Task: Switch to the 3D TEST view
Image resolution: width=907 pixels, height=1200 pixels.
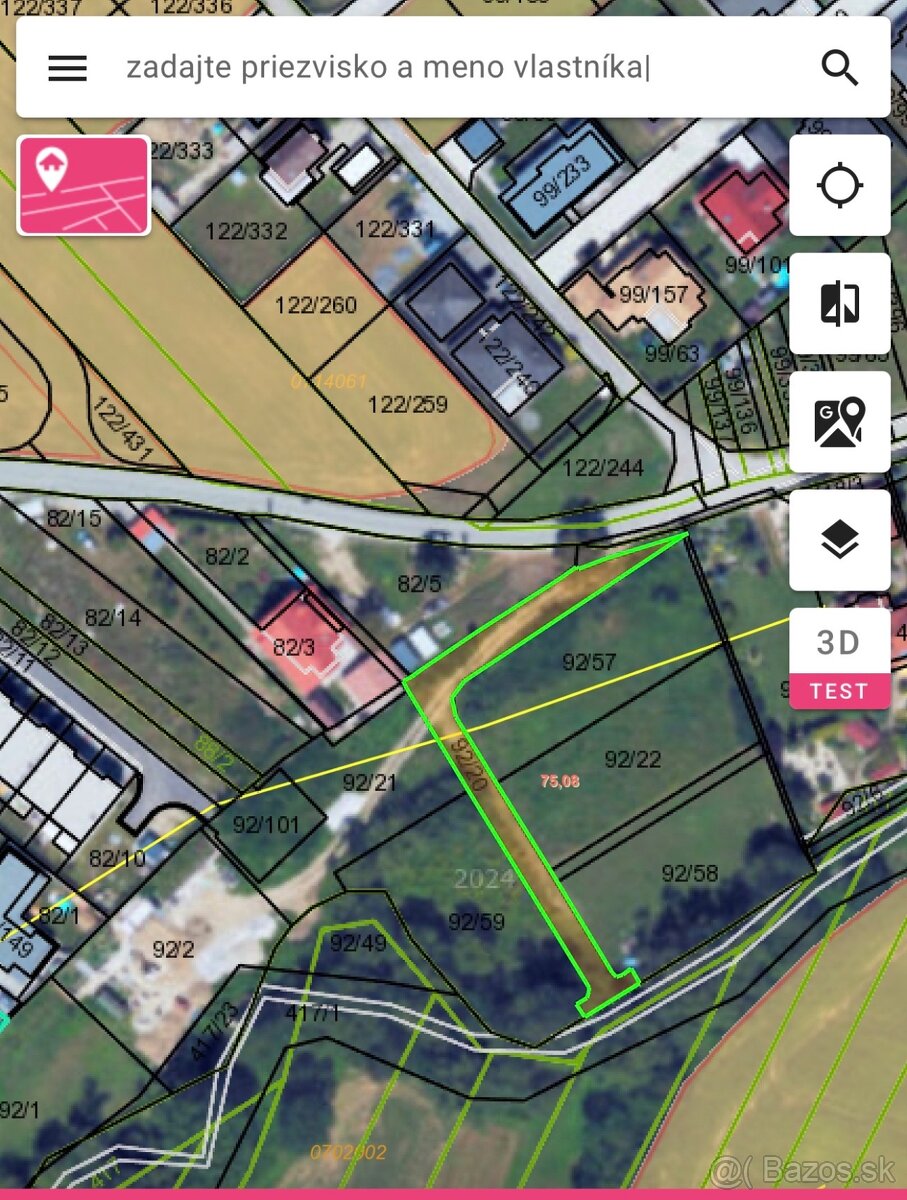Action: [x=839, y=658]
